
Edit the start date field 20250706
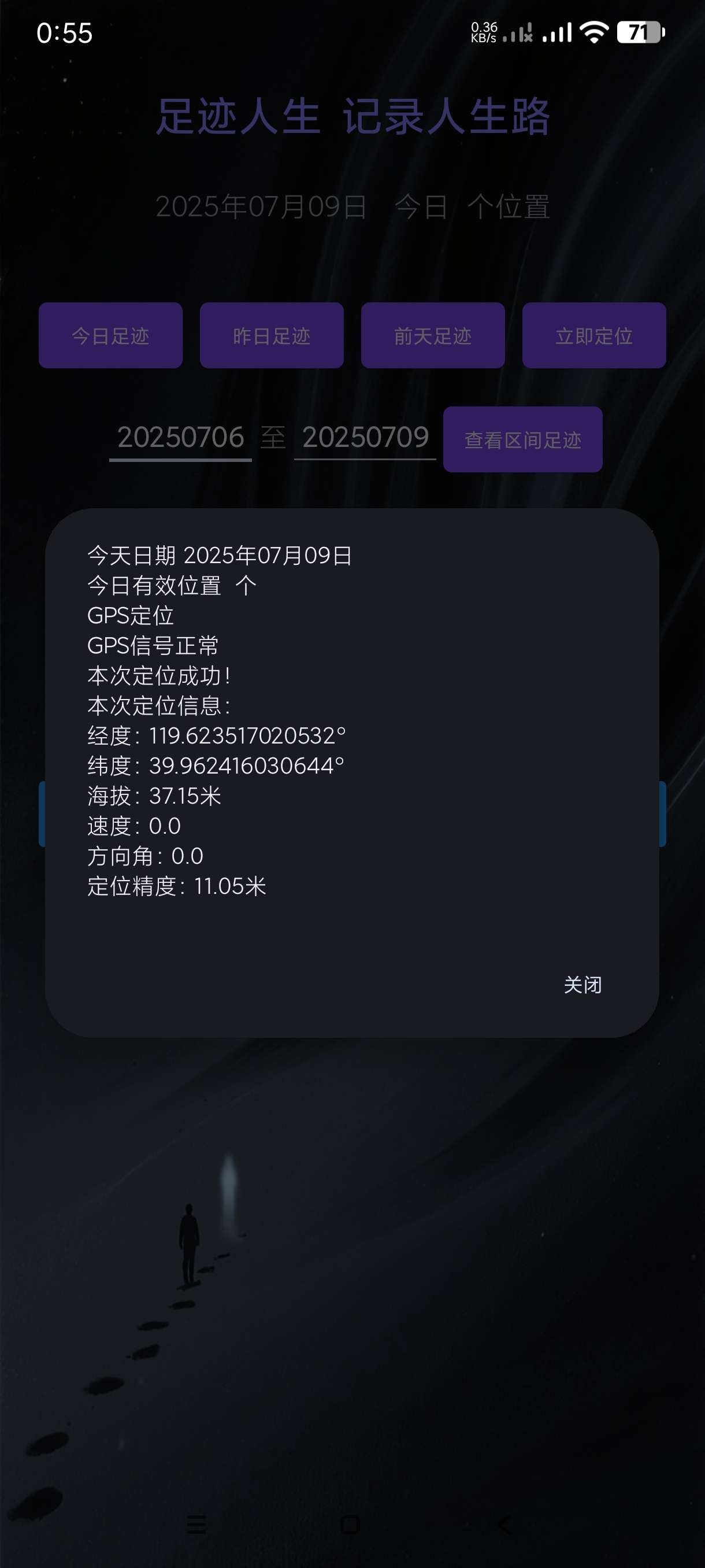(181, 438)
